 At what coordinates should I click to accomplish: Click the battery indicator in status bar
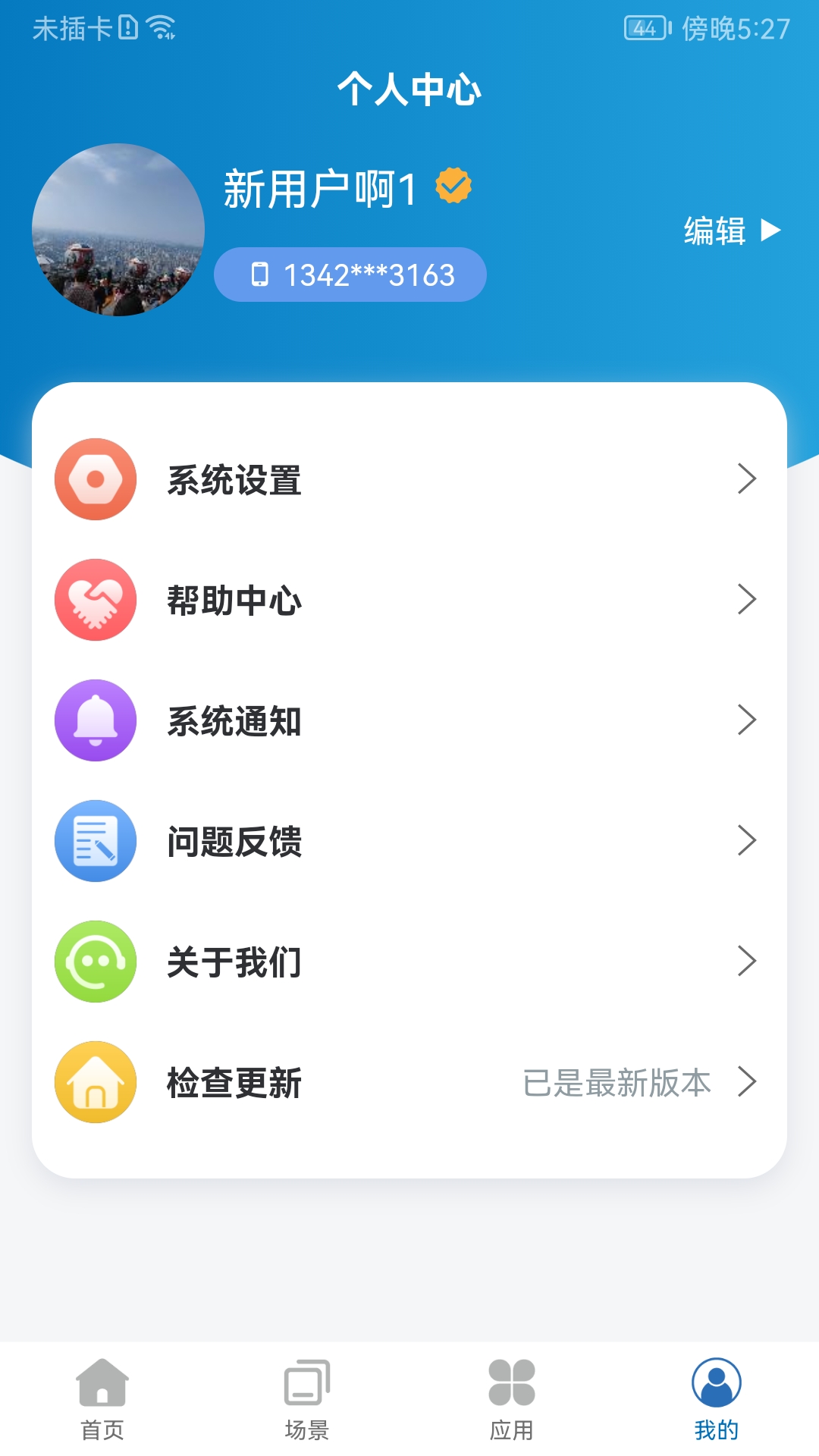pos(644,27)
